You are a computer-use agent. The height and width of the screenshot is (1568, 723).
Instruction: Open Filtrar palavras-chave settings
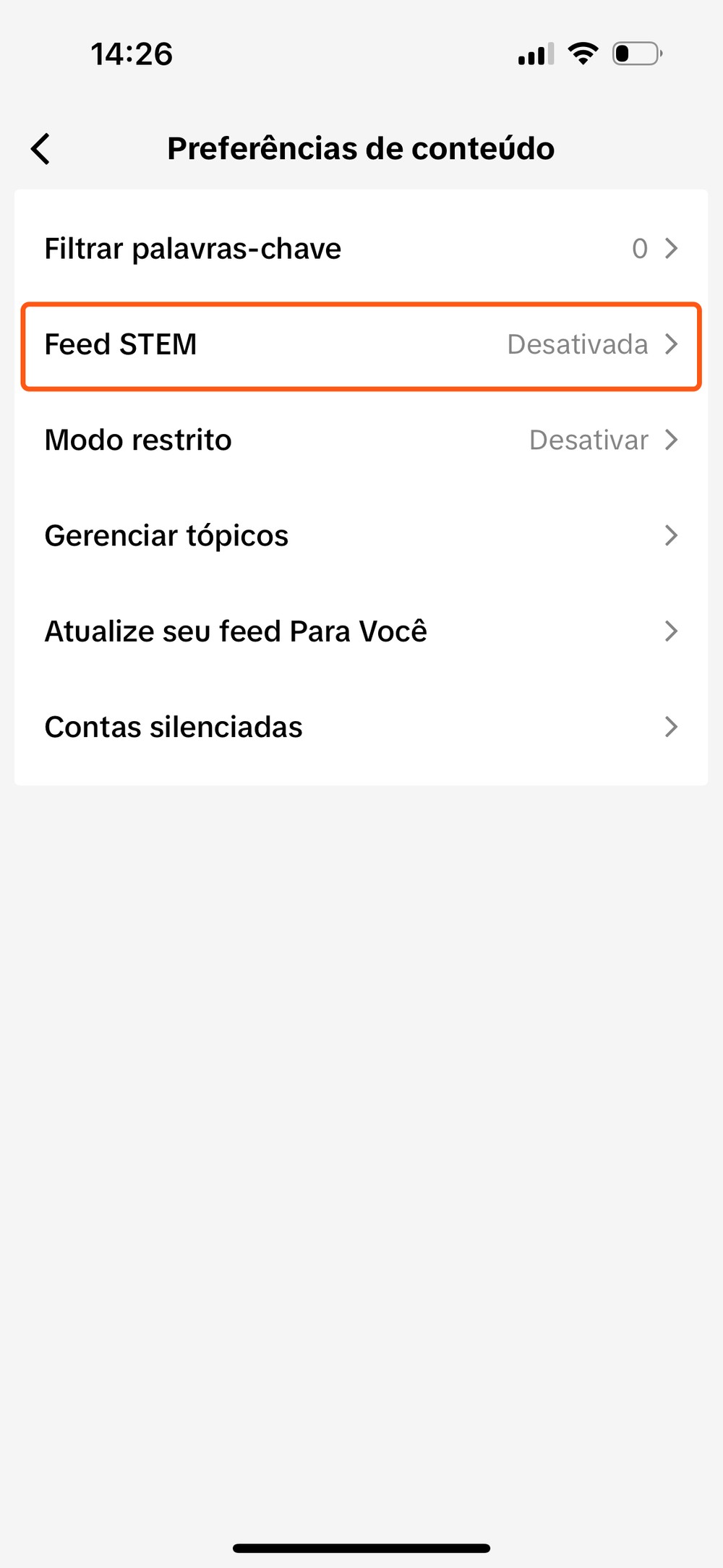pos(361,249)
